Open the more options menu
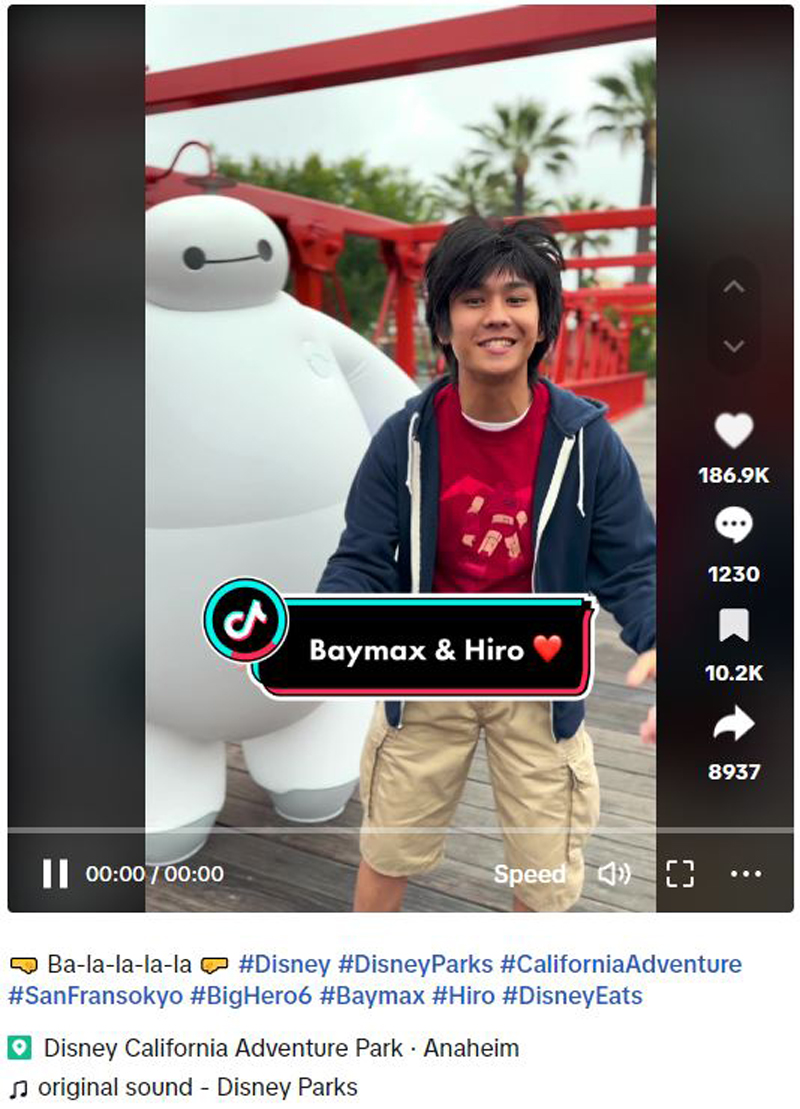The height and width of the screenshot is (1109, 800). (x=746, y=874)
